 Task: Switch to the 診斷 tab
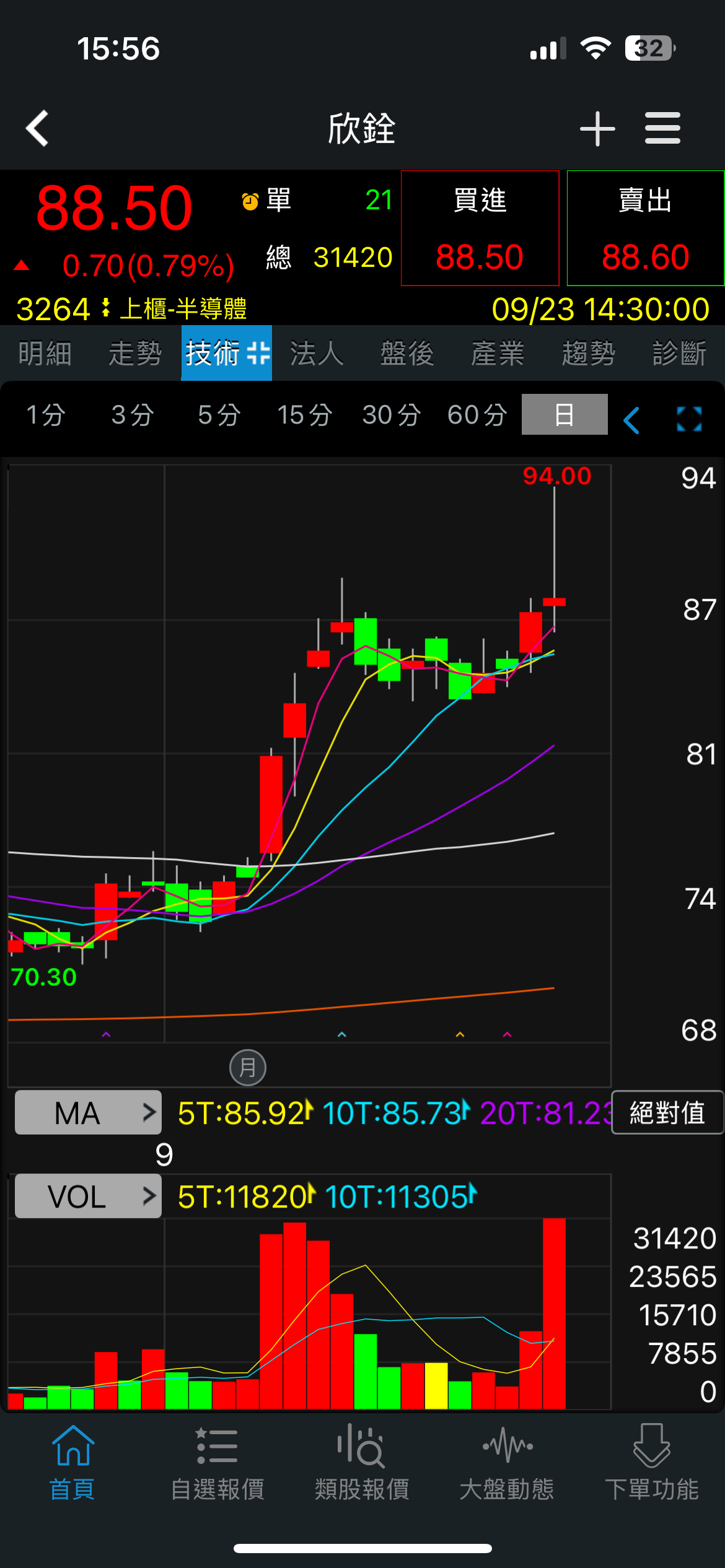pyautogui.click(x=679, y=353)
